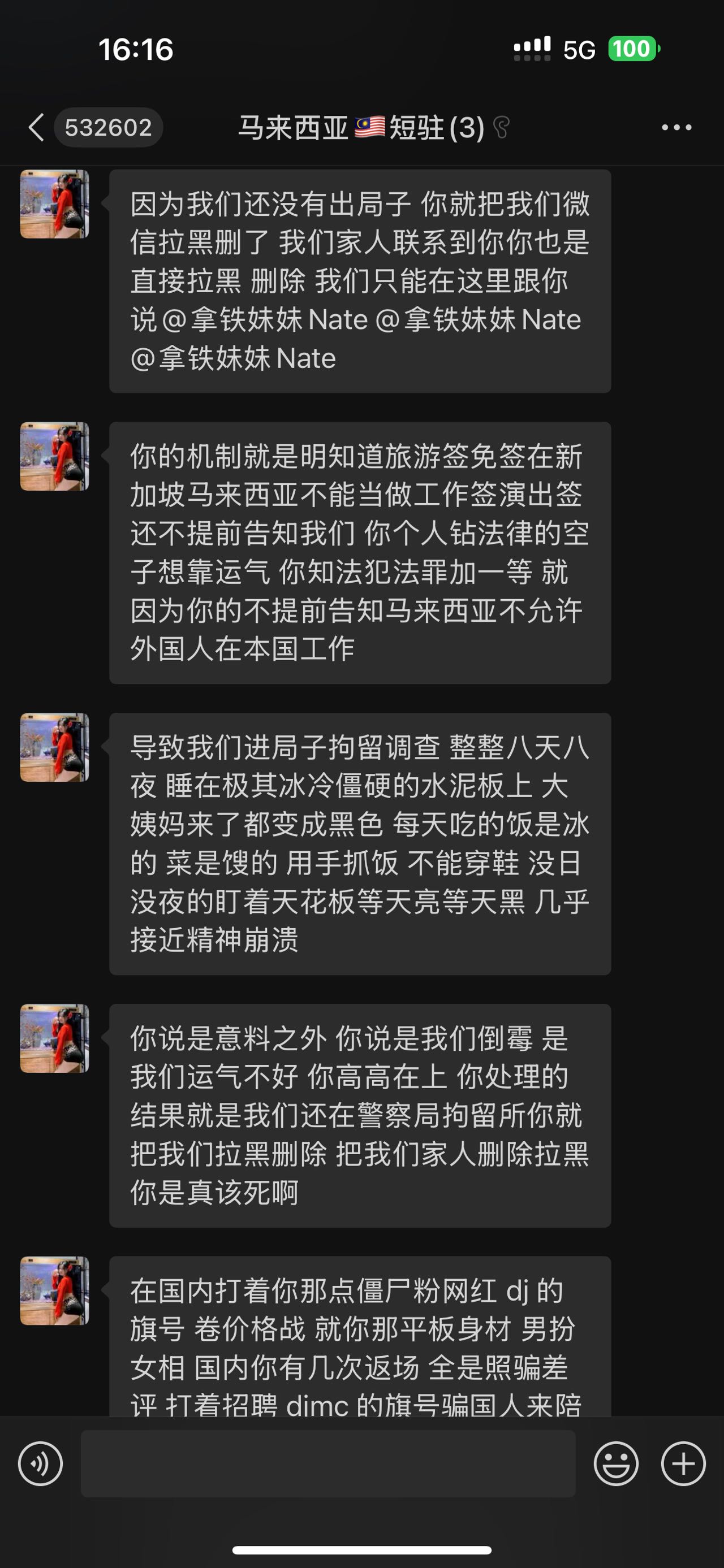724x1568 pixels.
Task: Open sender's avatar beside message starting 你的机制就是
Action: [55, 457]
